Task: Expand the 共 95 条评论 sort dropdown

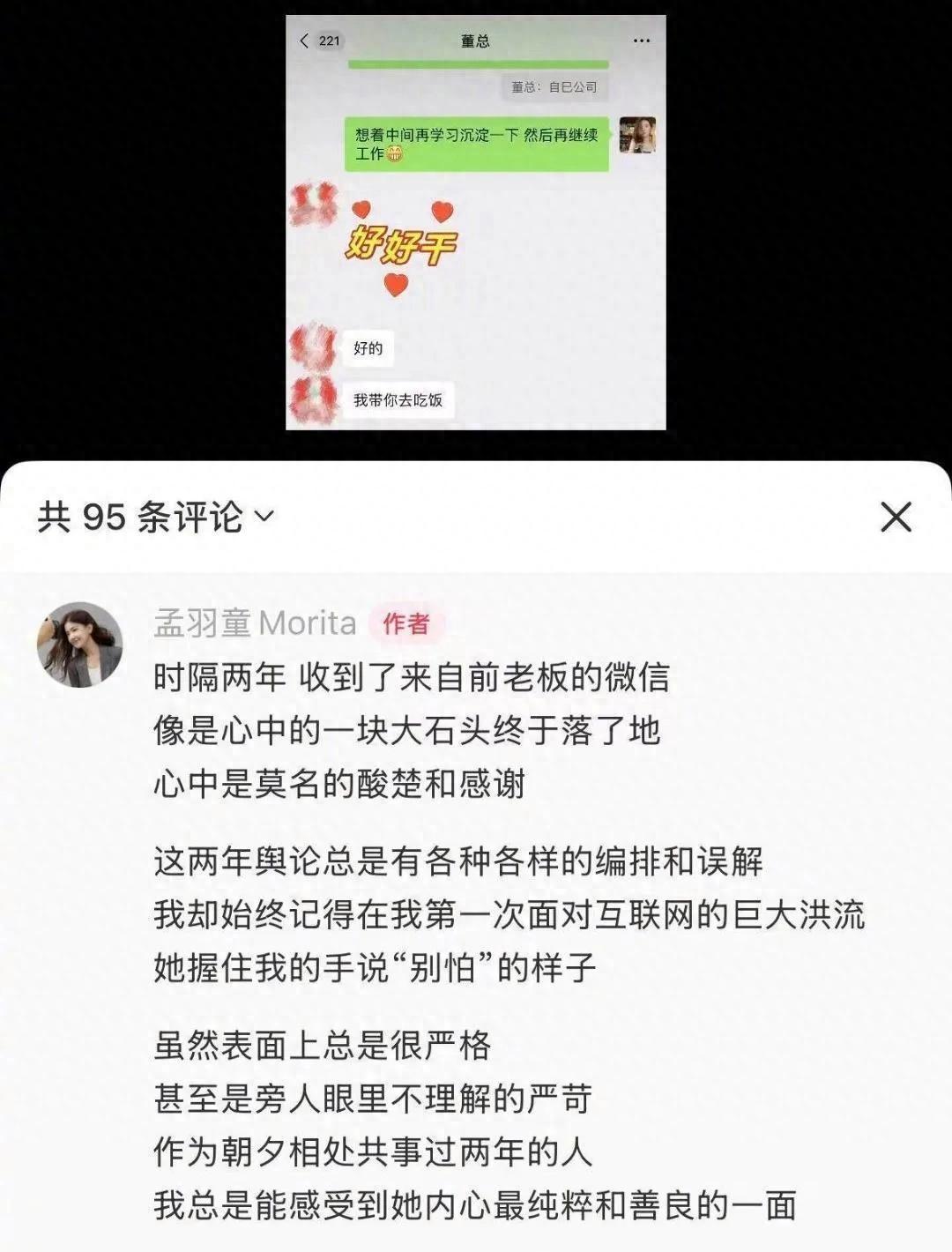Action: pos(264,516)
